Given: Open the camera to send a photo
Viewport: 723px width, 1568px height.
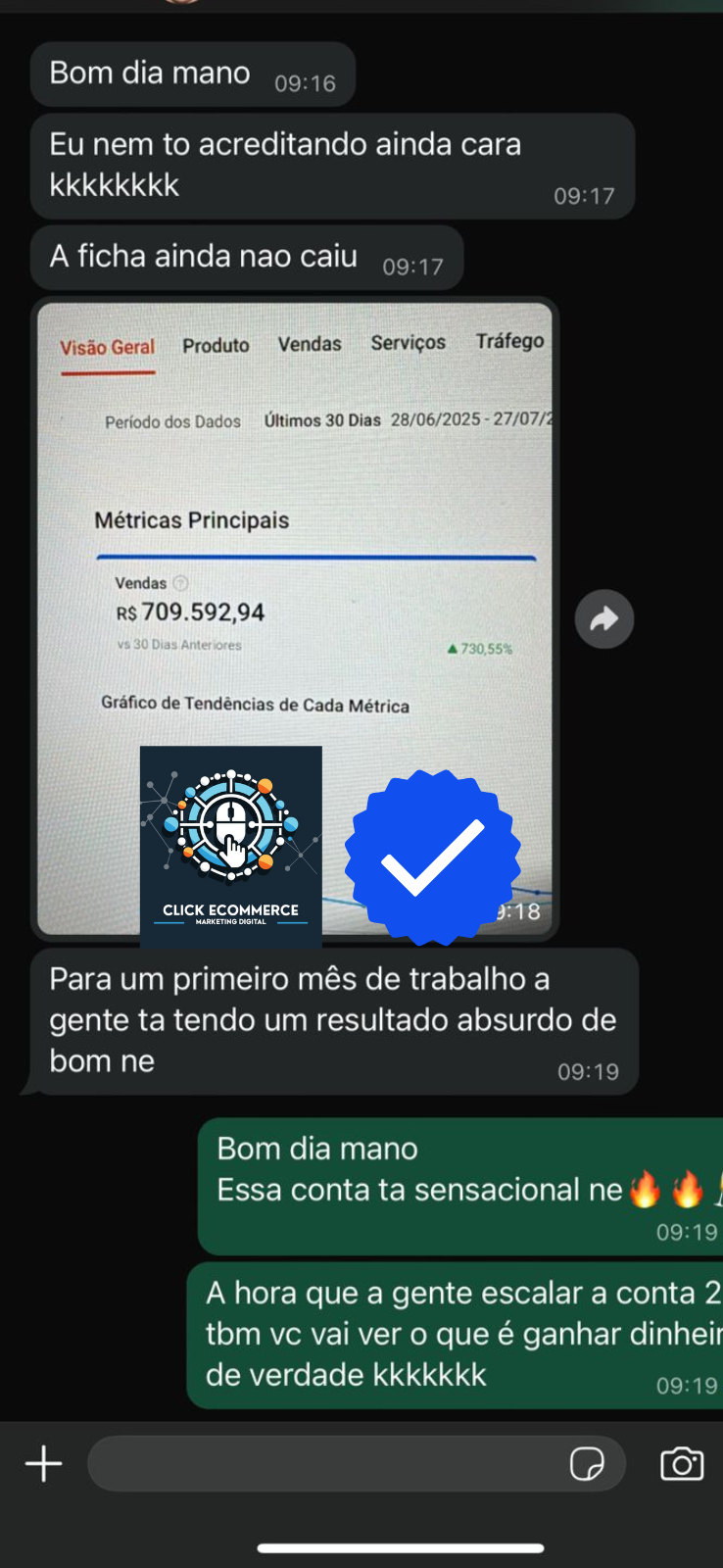Looking at the screenshot, I should tap(682, 1464).
